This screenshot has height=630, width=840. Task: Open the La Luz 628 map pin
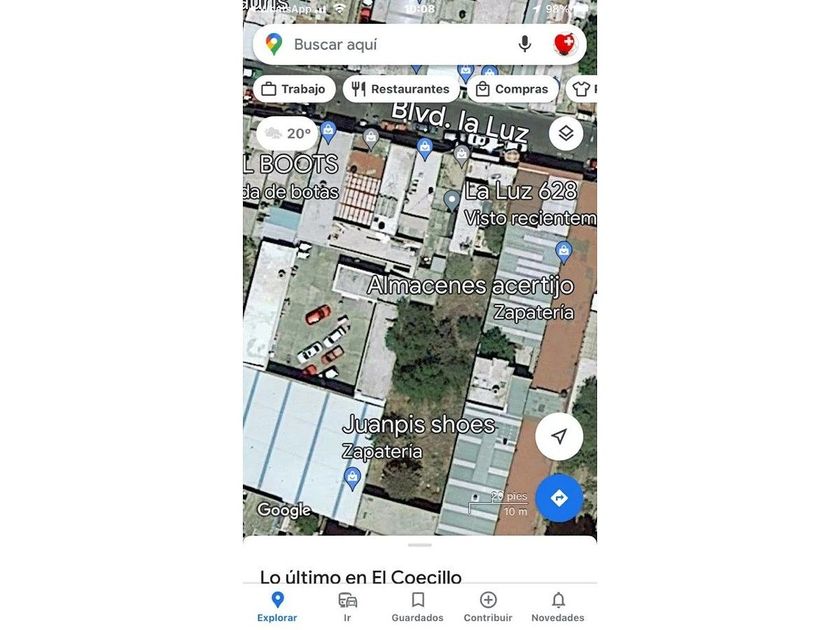pos(452,199)
